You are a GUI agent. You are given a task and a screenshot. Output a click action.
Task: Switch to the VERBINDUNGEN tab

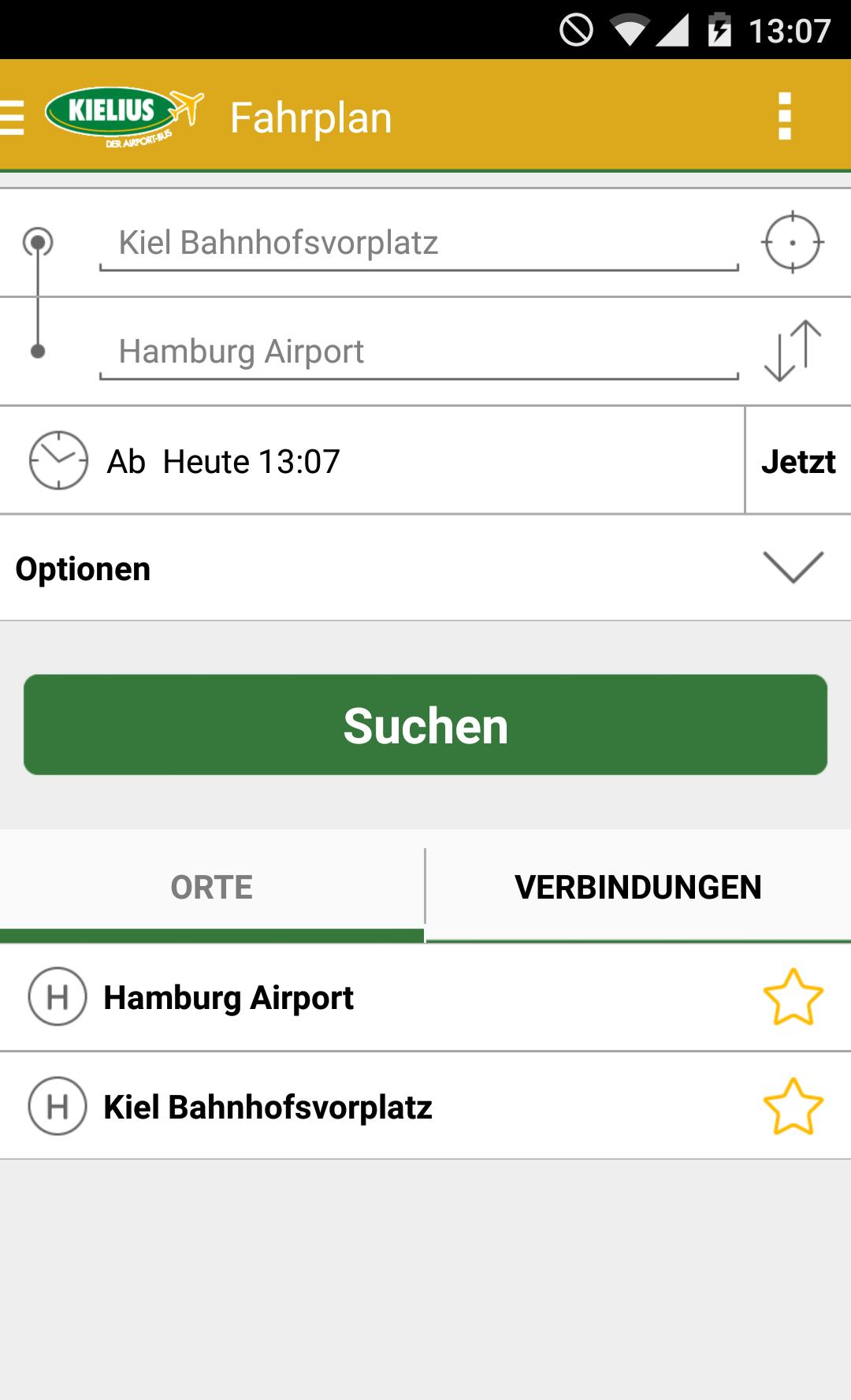pos(638,886)
